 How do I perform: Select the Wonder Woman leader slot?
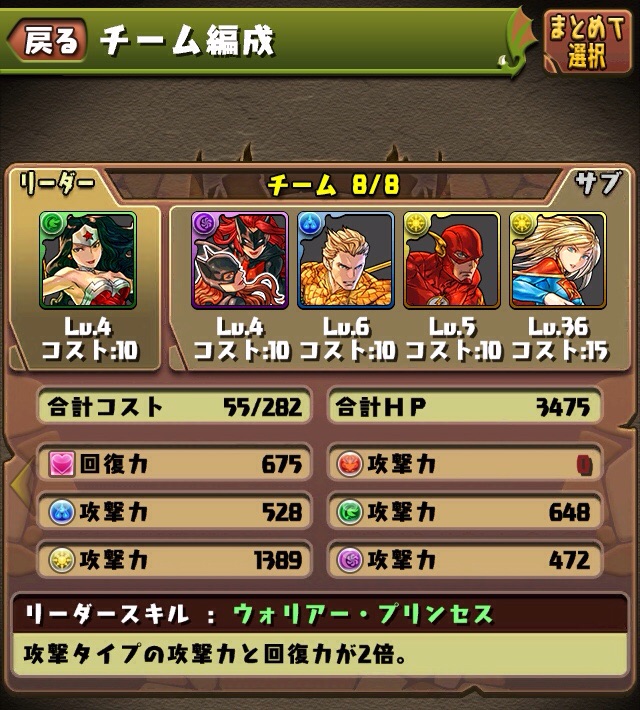click(x=88, y=260)
